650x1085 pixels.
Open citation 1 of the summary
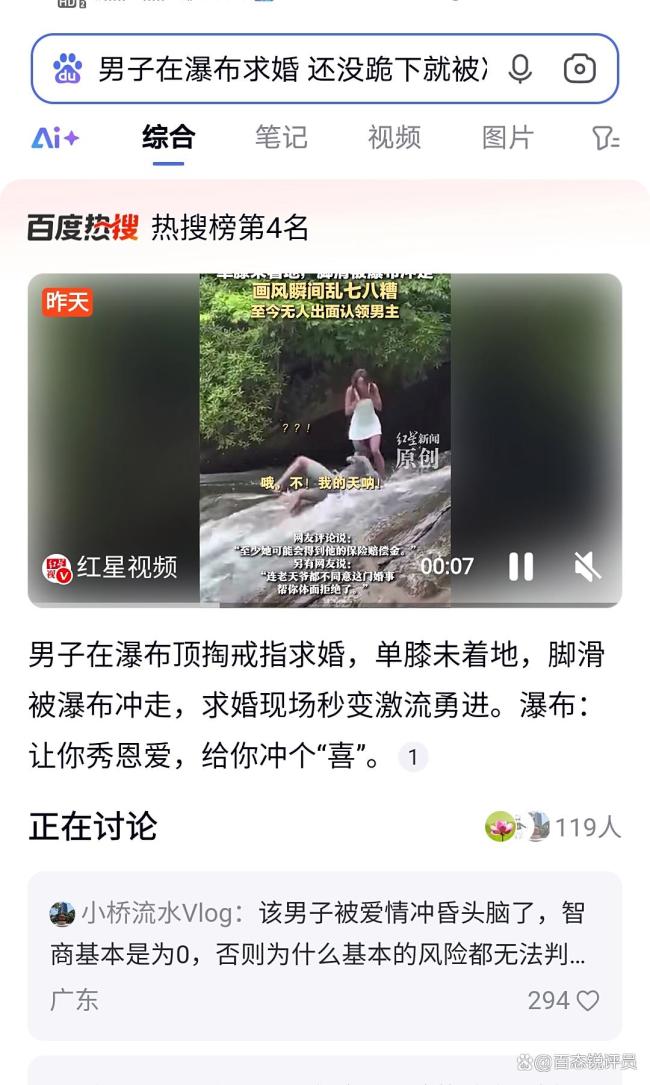click(x=413, y=757)
